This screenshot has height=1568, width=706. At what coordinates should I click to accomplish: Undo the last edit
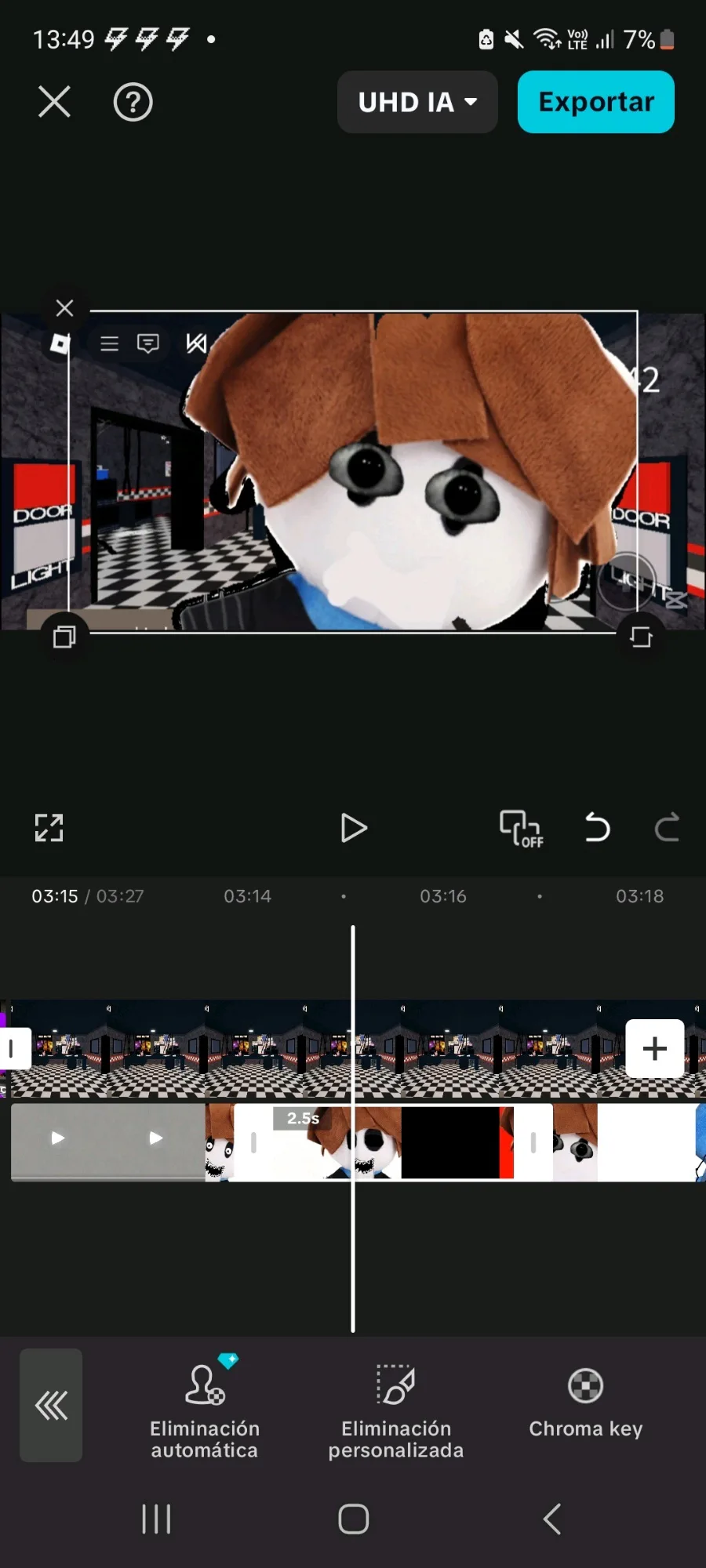(x=597, y=828)
